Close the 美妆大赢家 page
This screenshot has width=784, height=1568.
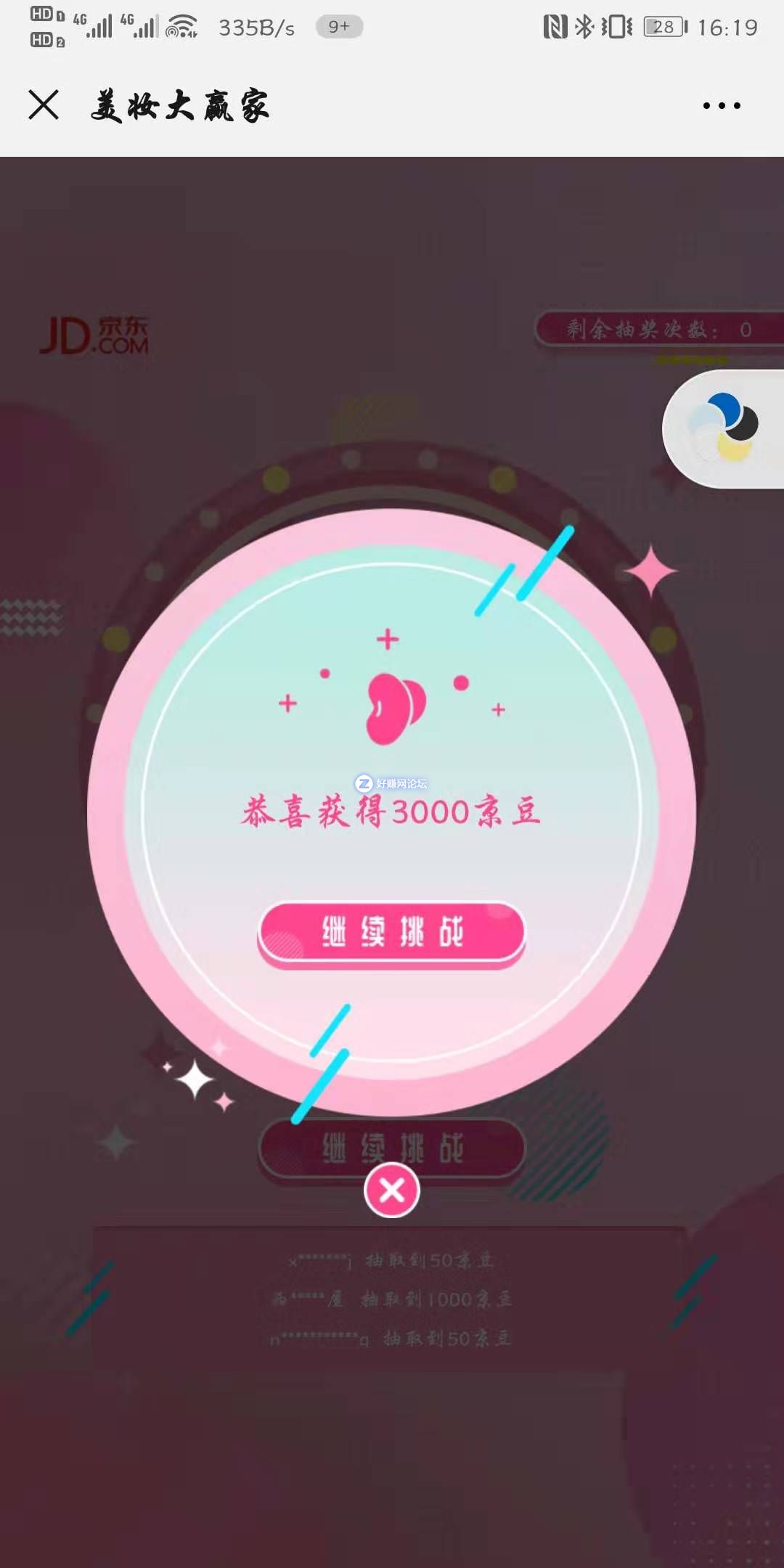tap(44, 105)
